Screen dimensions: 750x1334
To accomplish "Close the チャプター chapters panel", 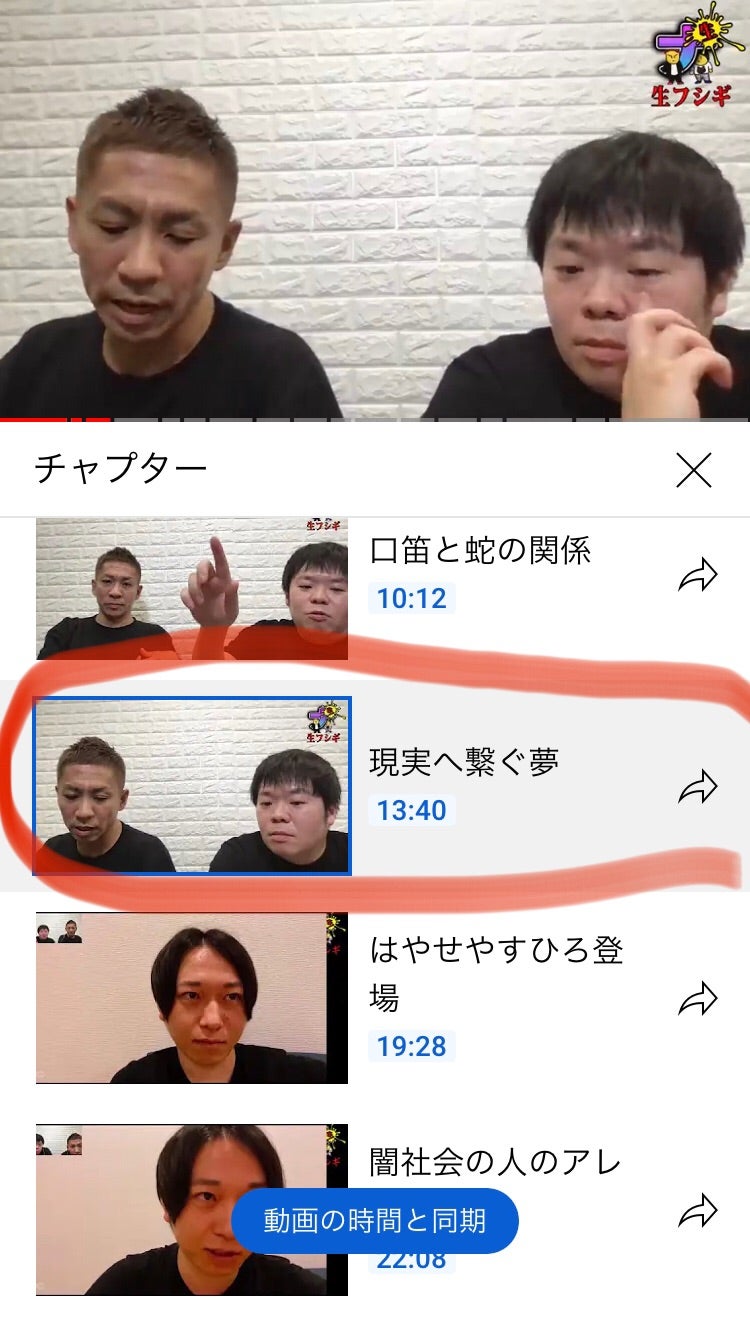I will click(x=693, y=470).
